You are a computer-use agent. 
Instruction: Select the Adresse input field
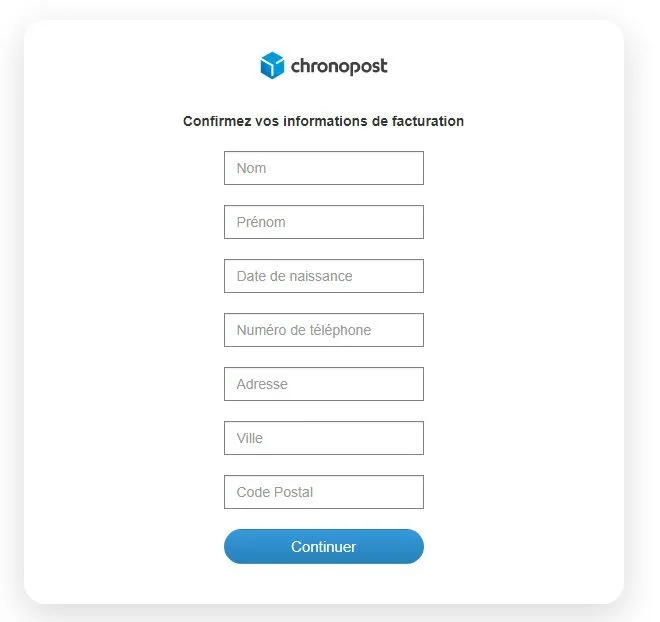click(323, 384)
